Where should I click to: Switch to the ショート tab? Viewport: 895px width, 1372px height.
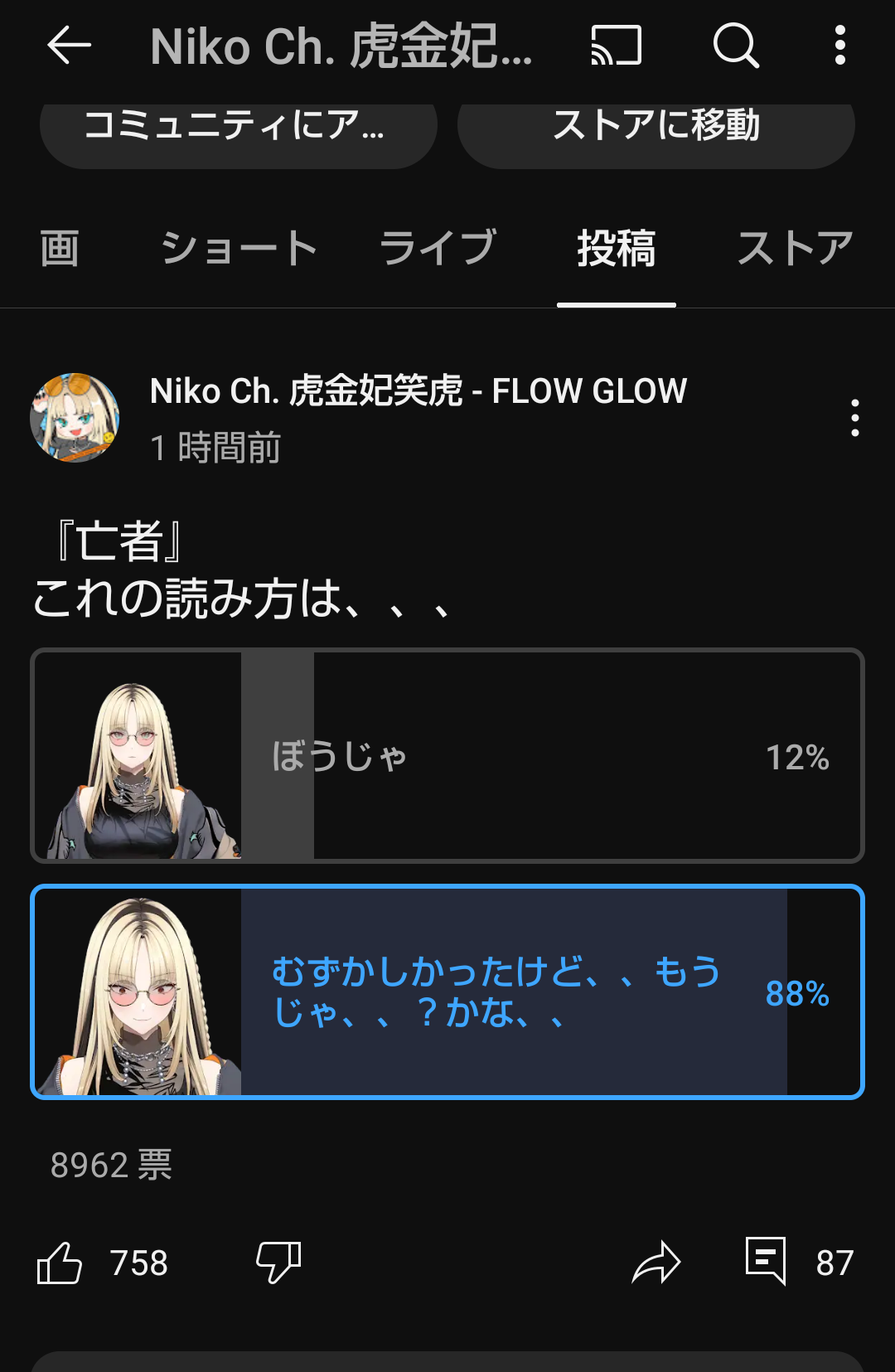(x=239, y=249)
